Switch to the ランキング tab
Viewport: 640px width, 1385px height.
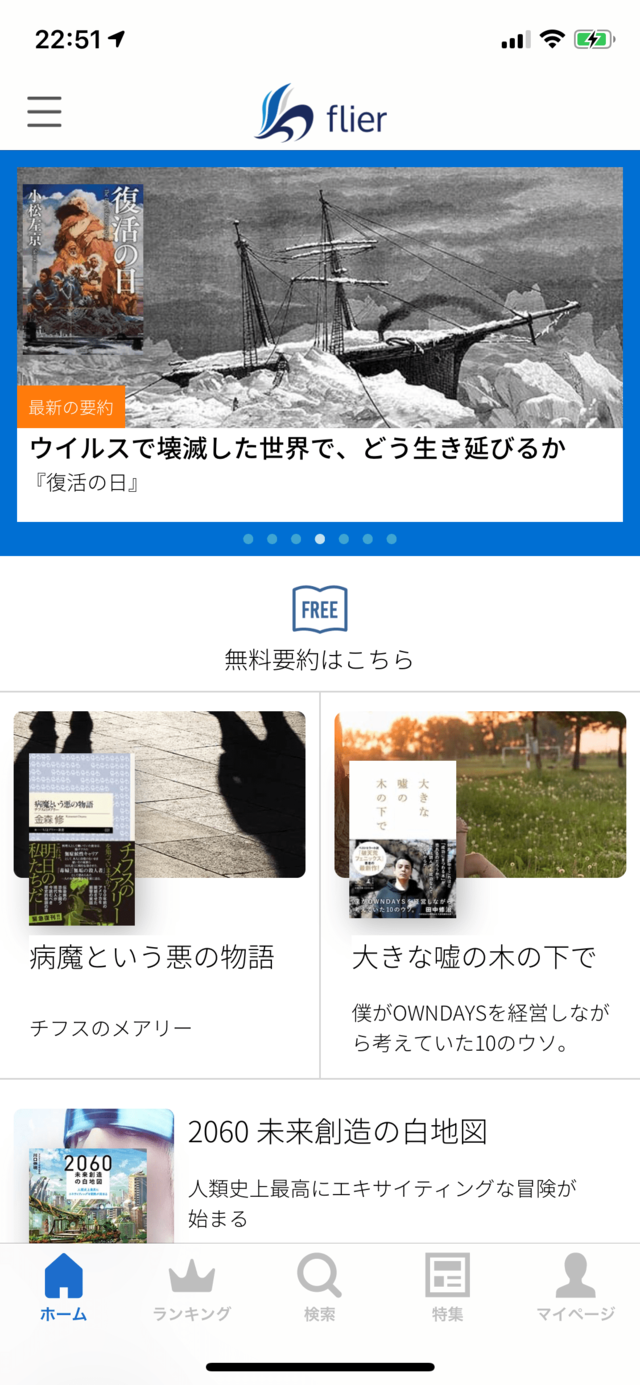pos(192,1290)
